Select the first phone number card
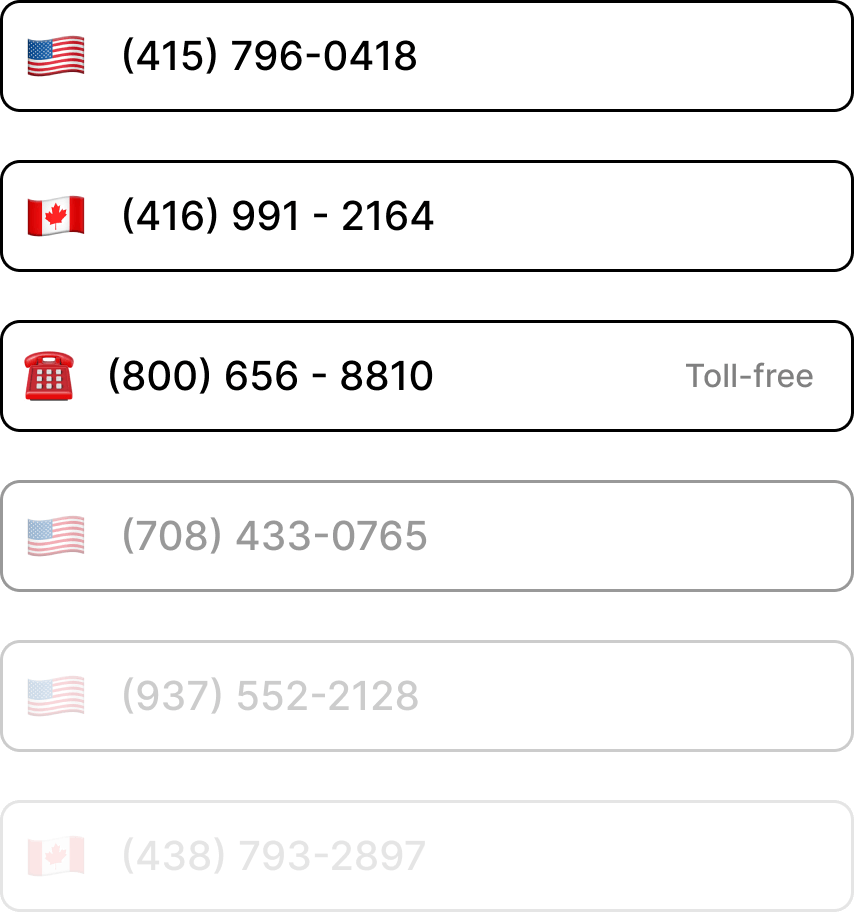Viewport: 854px width, 912px height. pos(427,56)
